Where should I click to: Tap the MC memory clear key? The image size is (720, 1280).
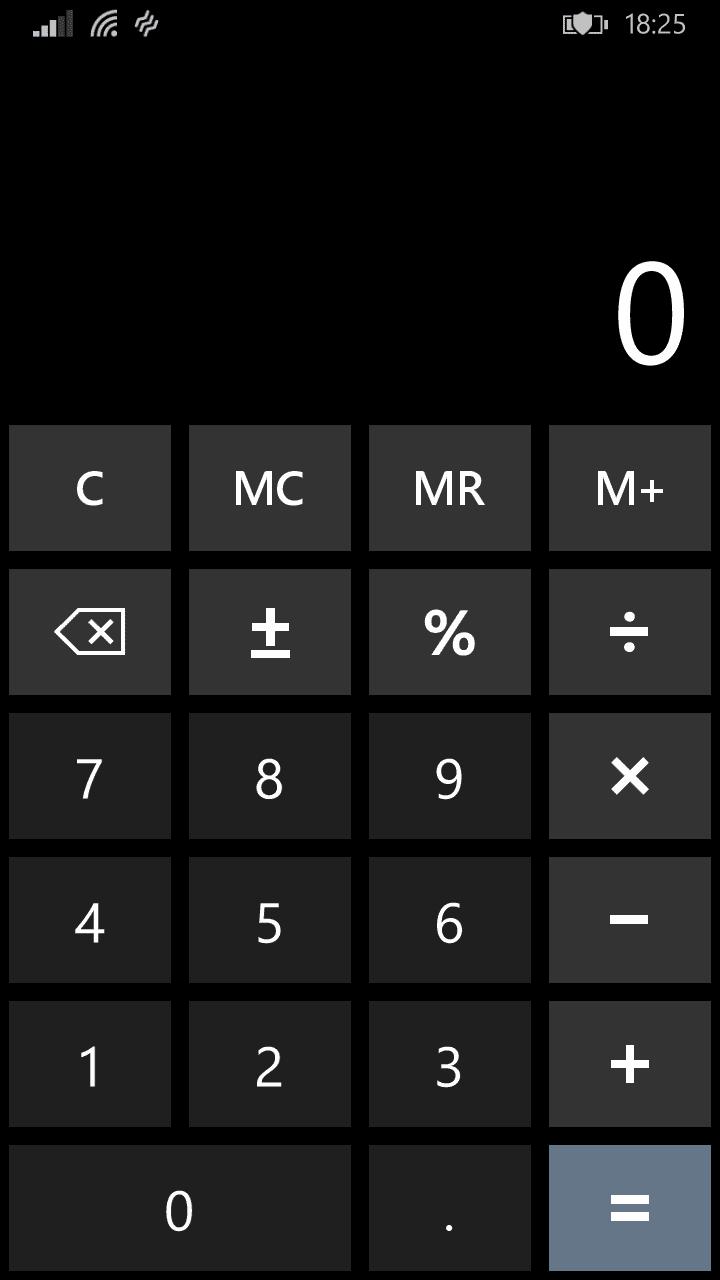270,488
